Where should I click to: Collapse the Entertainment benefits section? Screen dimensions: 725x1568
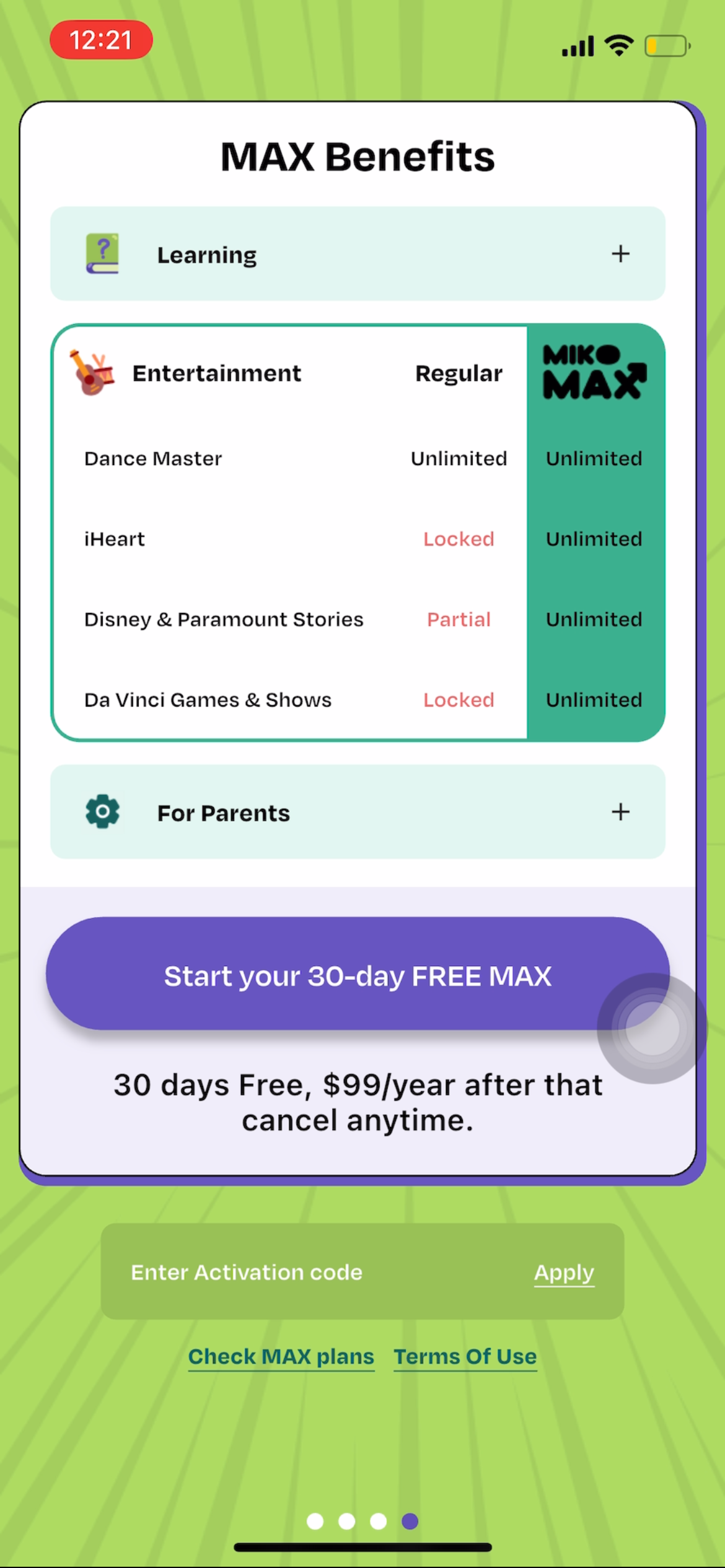pos(216,373)
